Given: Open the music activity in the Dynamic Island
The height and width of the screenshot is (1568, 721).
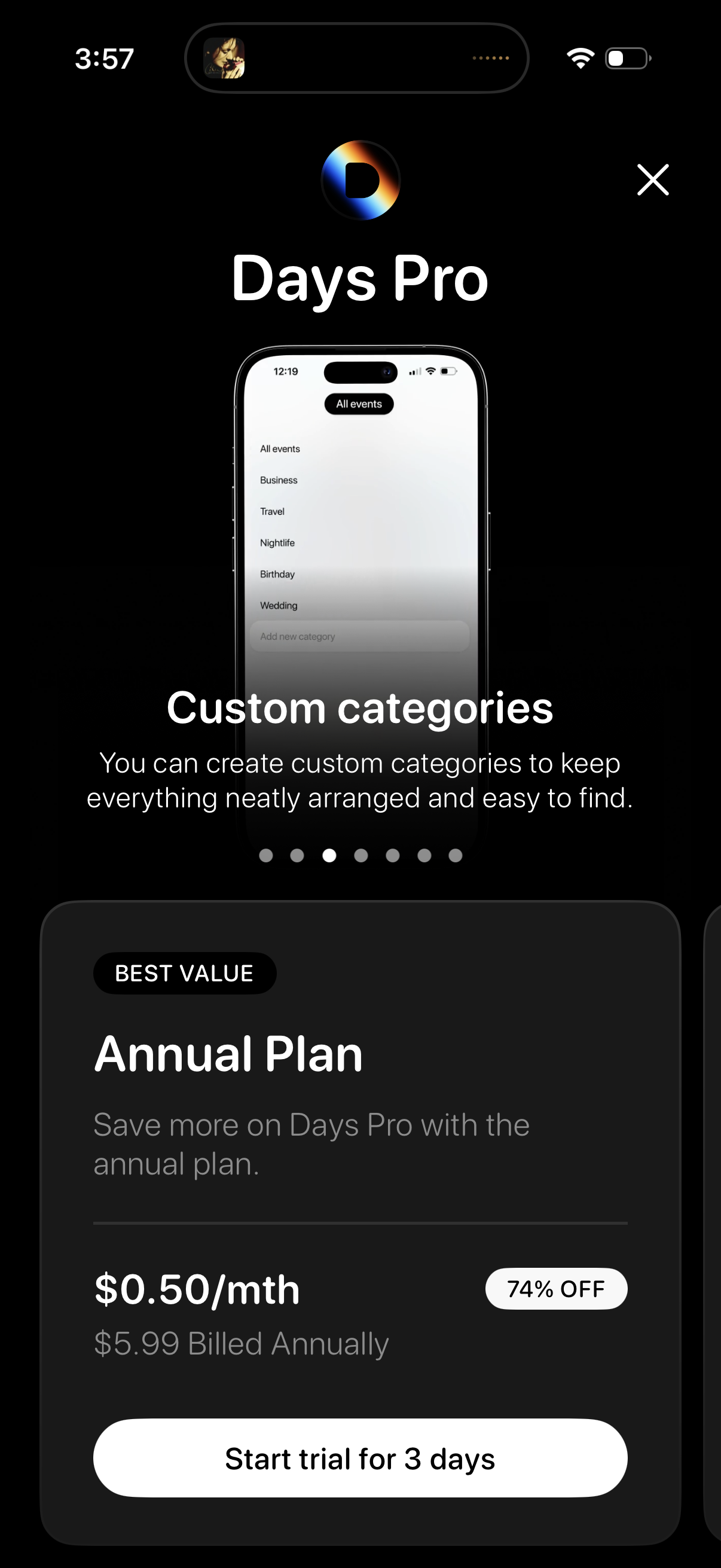Looking at the screenshot, I should [x=356, y=59].
